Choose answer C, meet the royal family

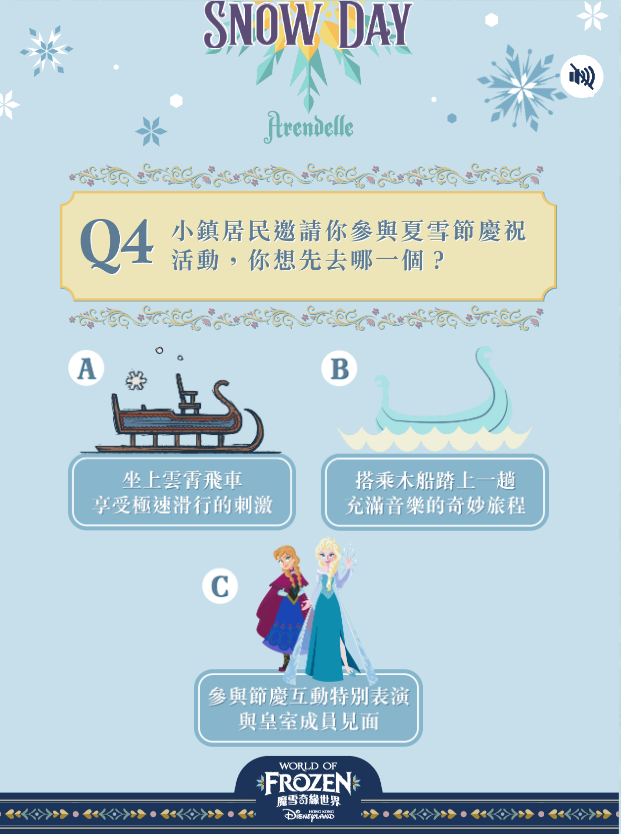click(308, 708)
